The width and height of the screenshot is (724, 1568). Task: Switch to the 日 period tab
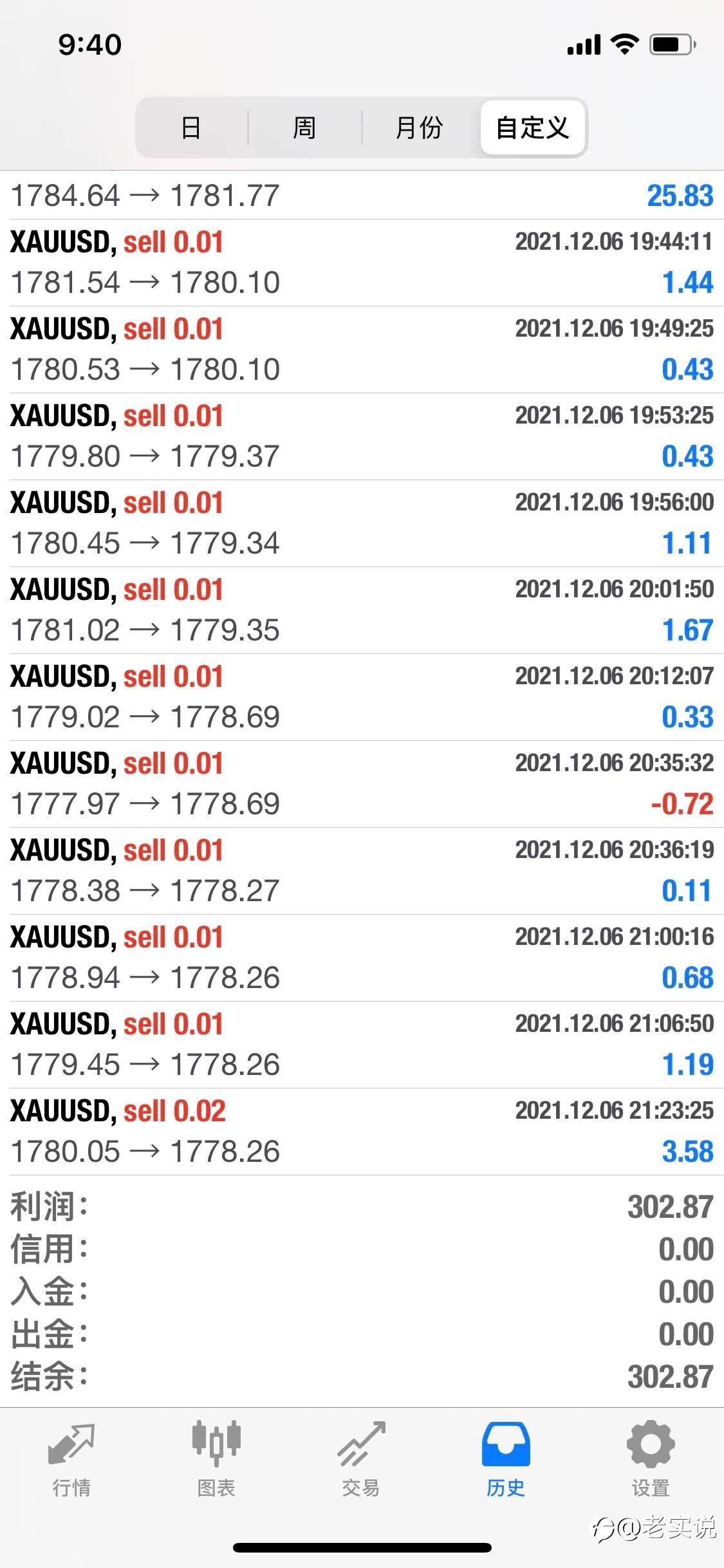click(x=191, y=127)
